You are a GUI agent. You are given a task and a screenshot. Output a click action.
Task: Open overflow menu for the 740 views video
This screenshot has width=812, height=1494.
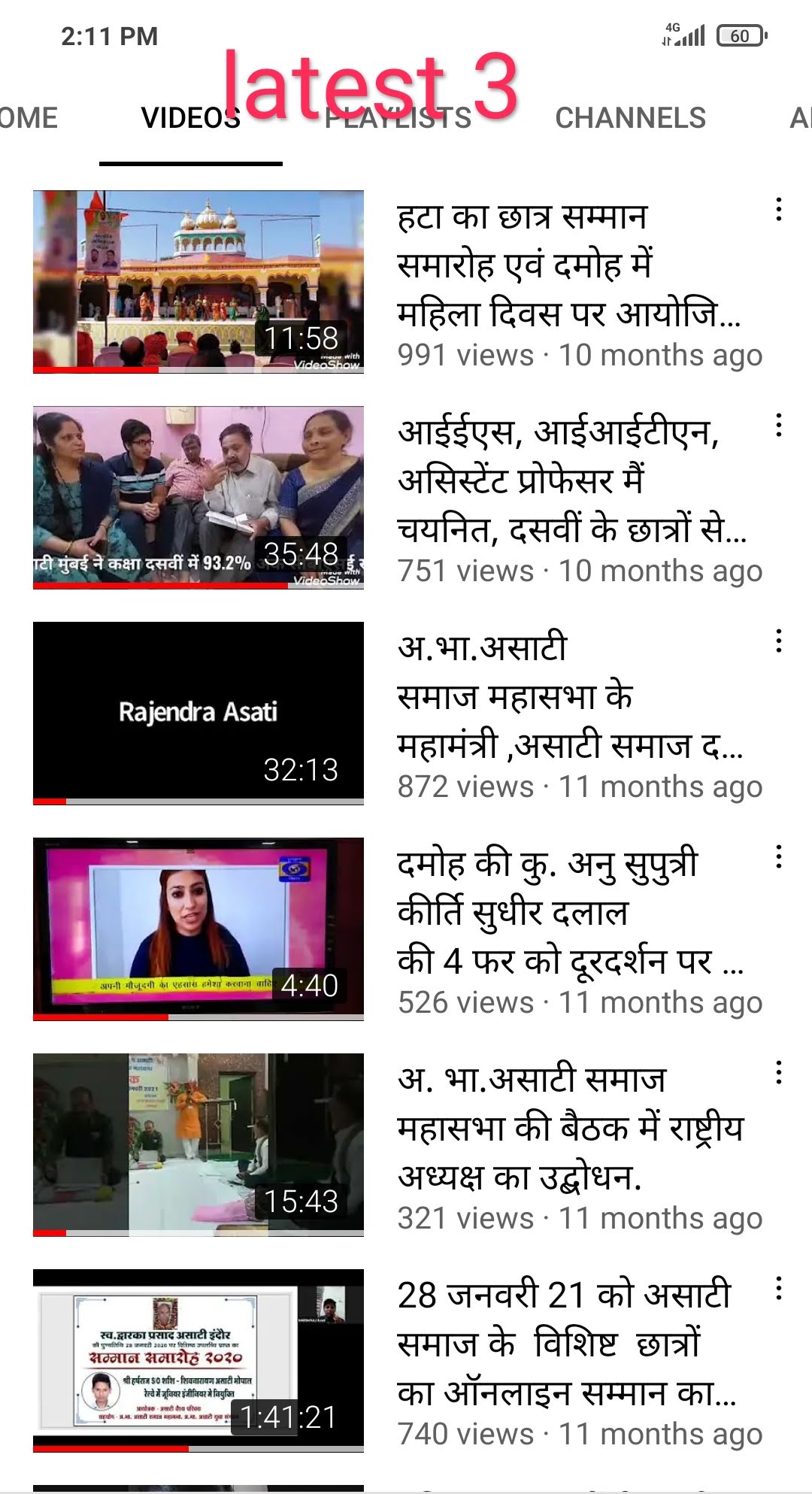(779, 1289)
